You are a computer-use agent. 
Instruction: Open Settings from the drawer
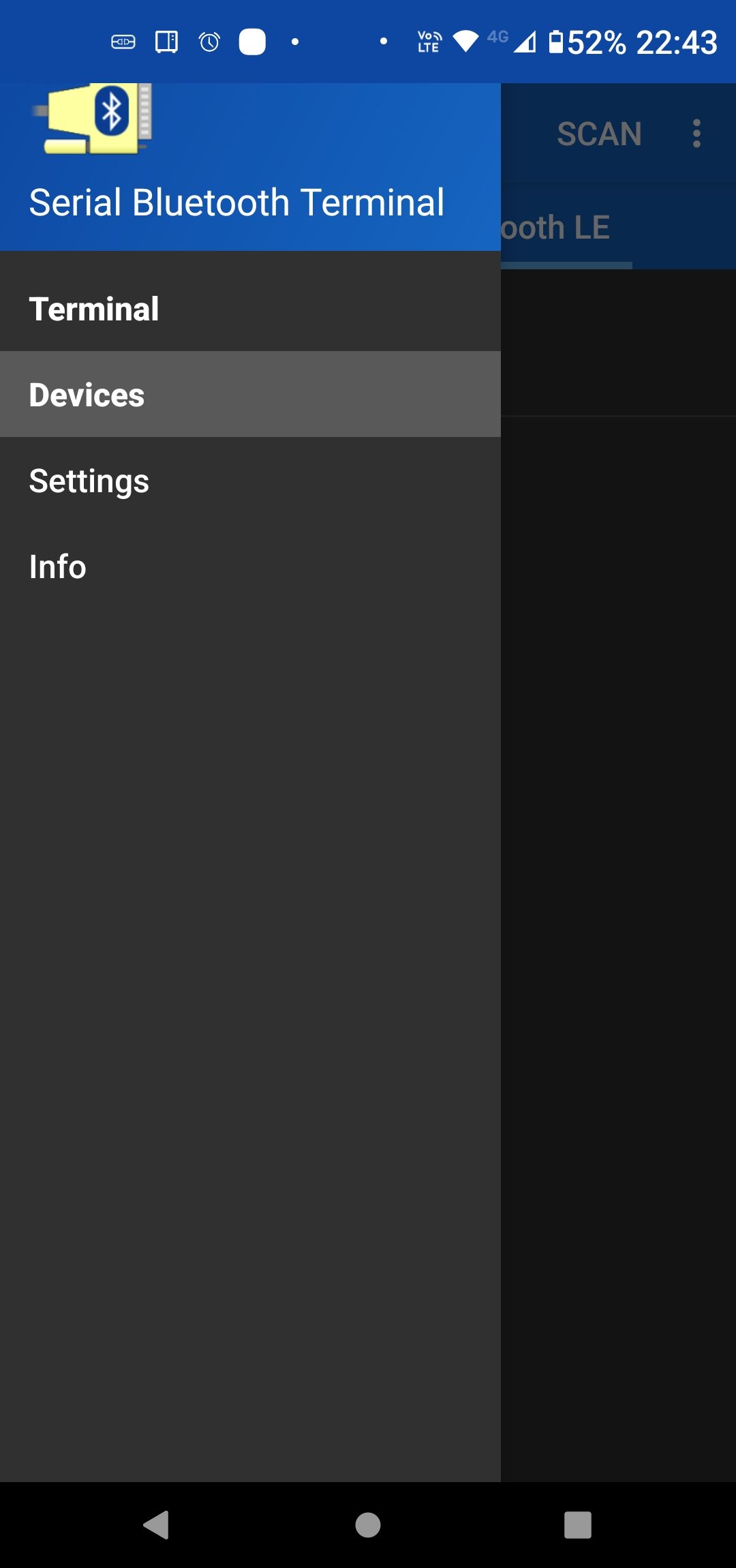pos(89,481)
